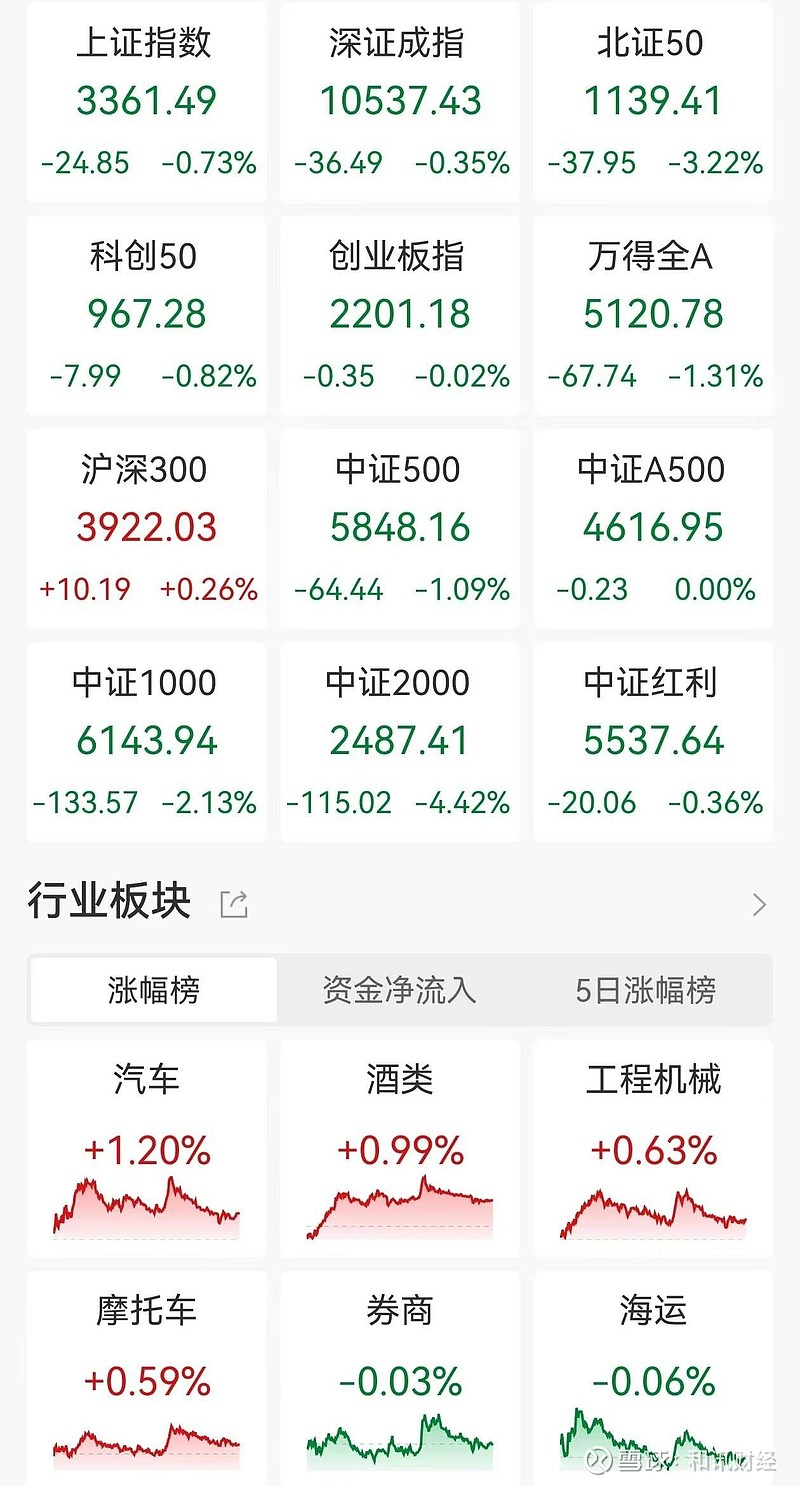View the 中证2000 index card
This screenshot has height=1486, width=800.
399,740
